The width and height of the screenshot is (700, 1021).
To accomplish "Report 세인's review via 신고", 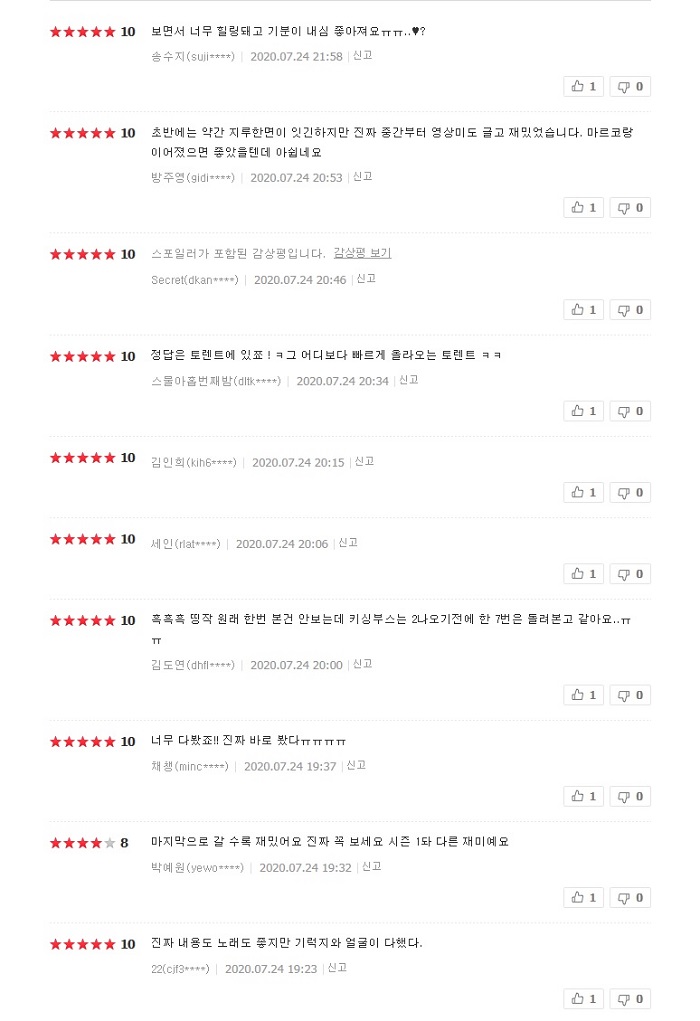I will coord(348,543).
